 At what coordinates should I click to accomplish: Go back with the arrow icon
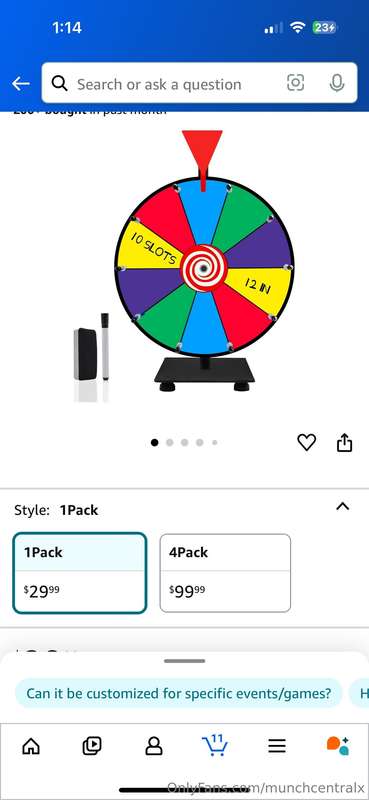pos(20,84)
